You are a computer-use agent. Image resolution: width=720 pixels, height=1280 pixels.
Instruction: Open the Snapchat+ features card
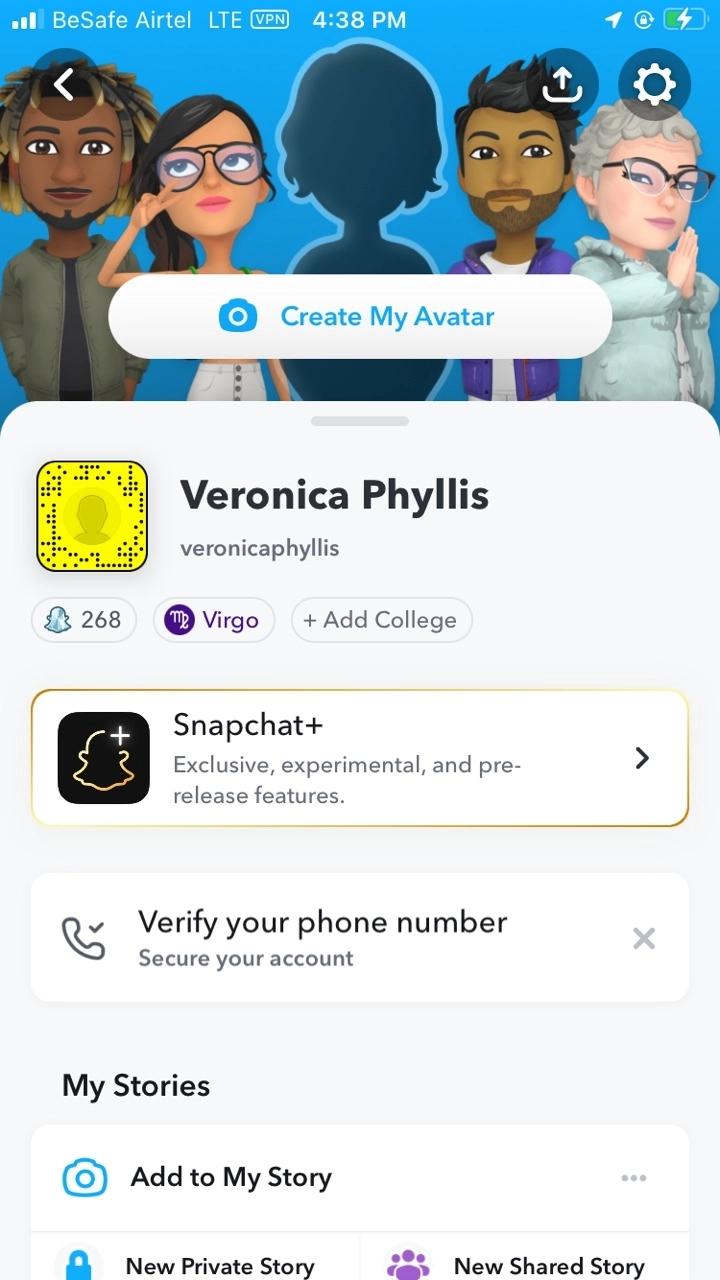pyautogui.click(x=360, y=758)
